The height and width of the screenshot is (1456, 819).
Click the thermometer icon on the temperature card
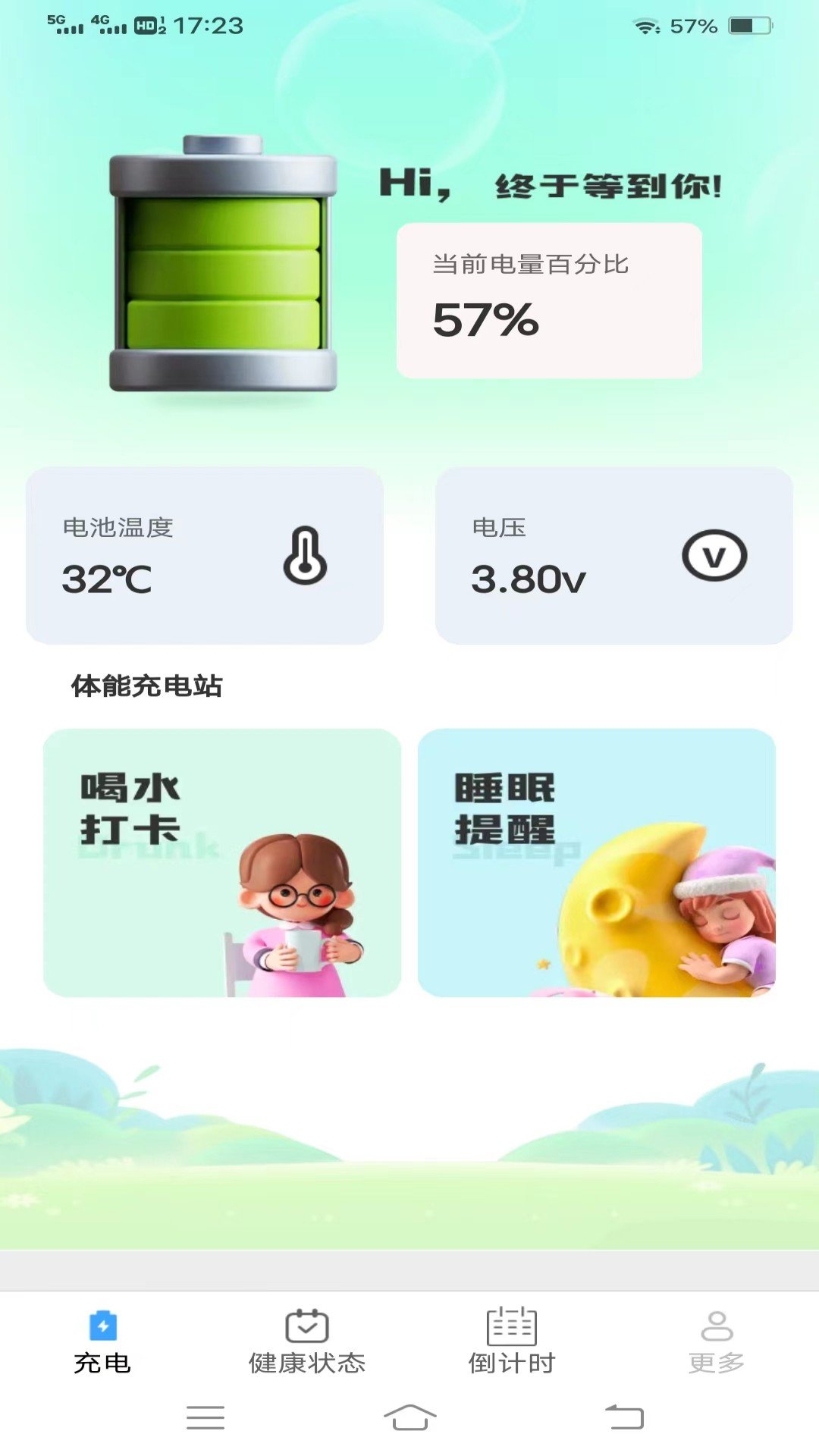(306, 556)
